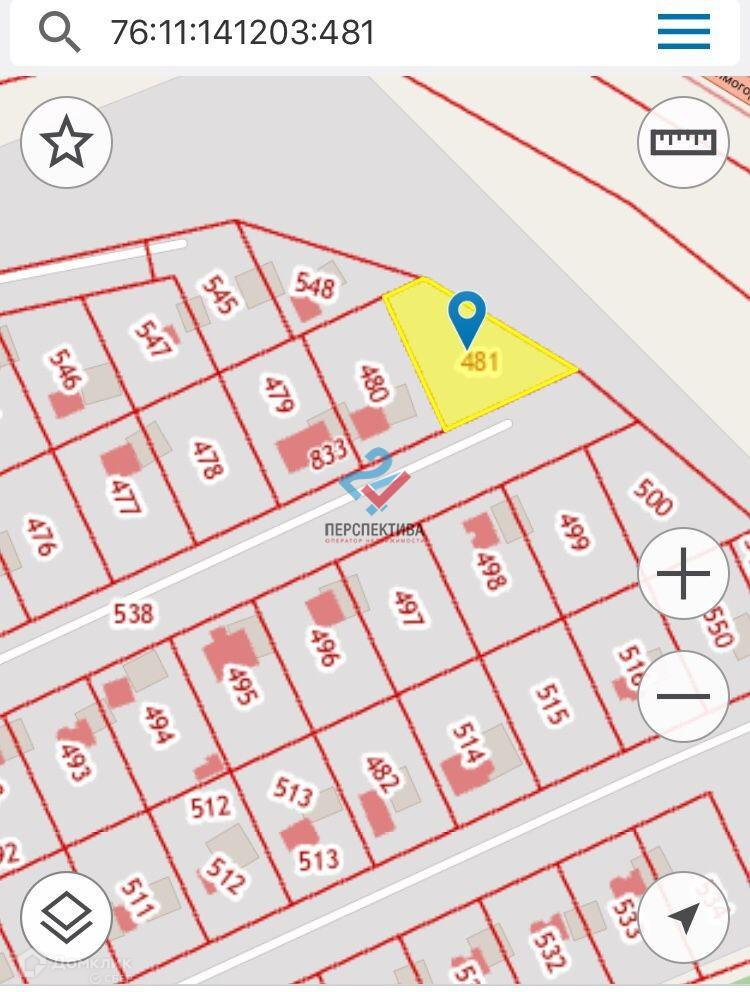Open the hamburger menu
Image resolution: width=750 pixels, height=992 pixels.
point(684,32)
